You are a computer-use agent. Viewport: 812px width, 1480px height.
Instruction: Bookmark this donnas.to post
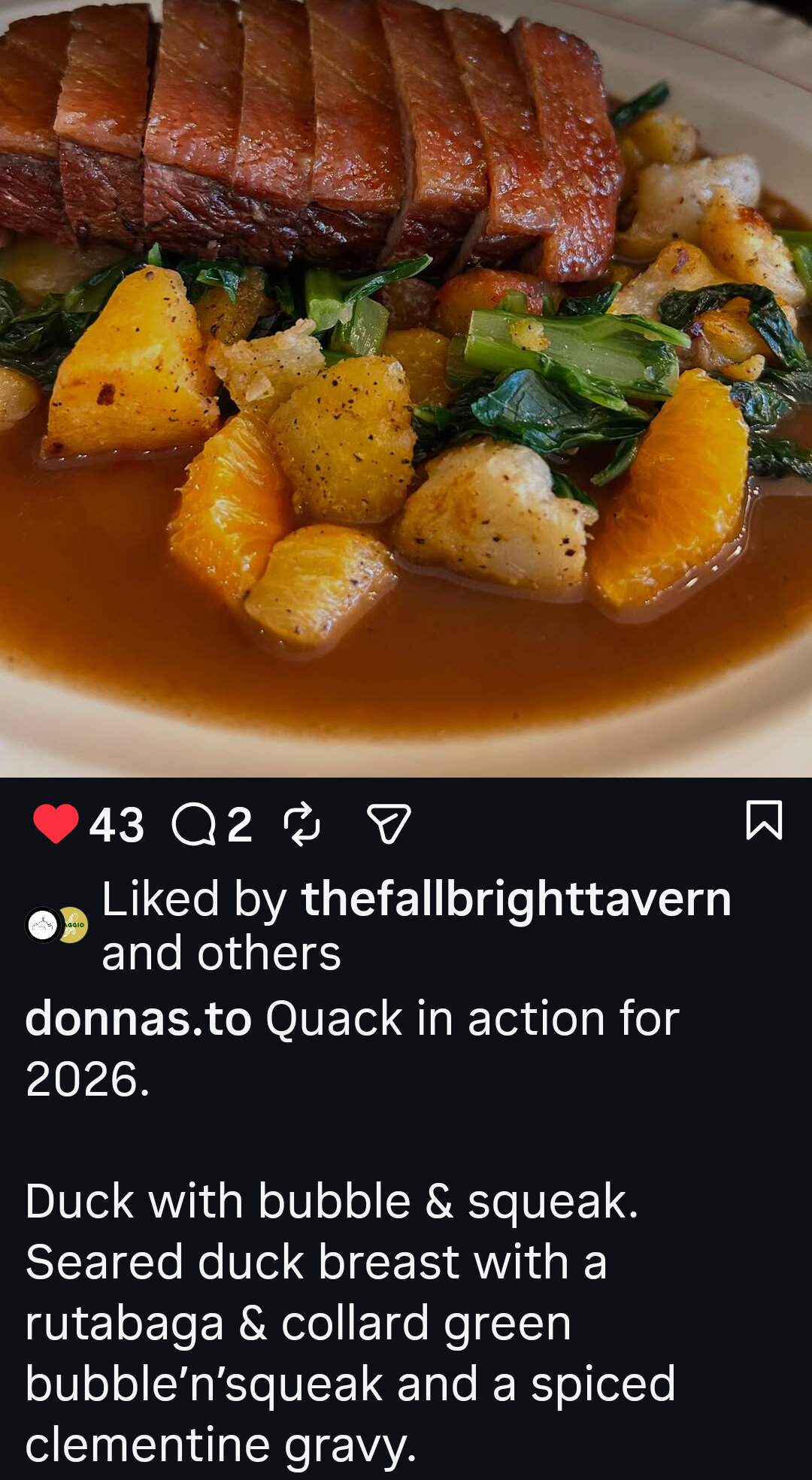[x=764, y=820]
